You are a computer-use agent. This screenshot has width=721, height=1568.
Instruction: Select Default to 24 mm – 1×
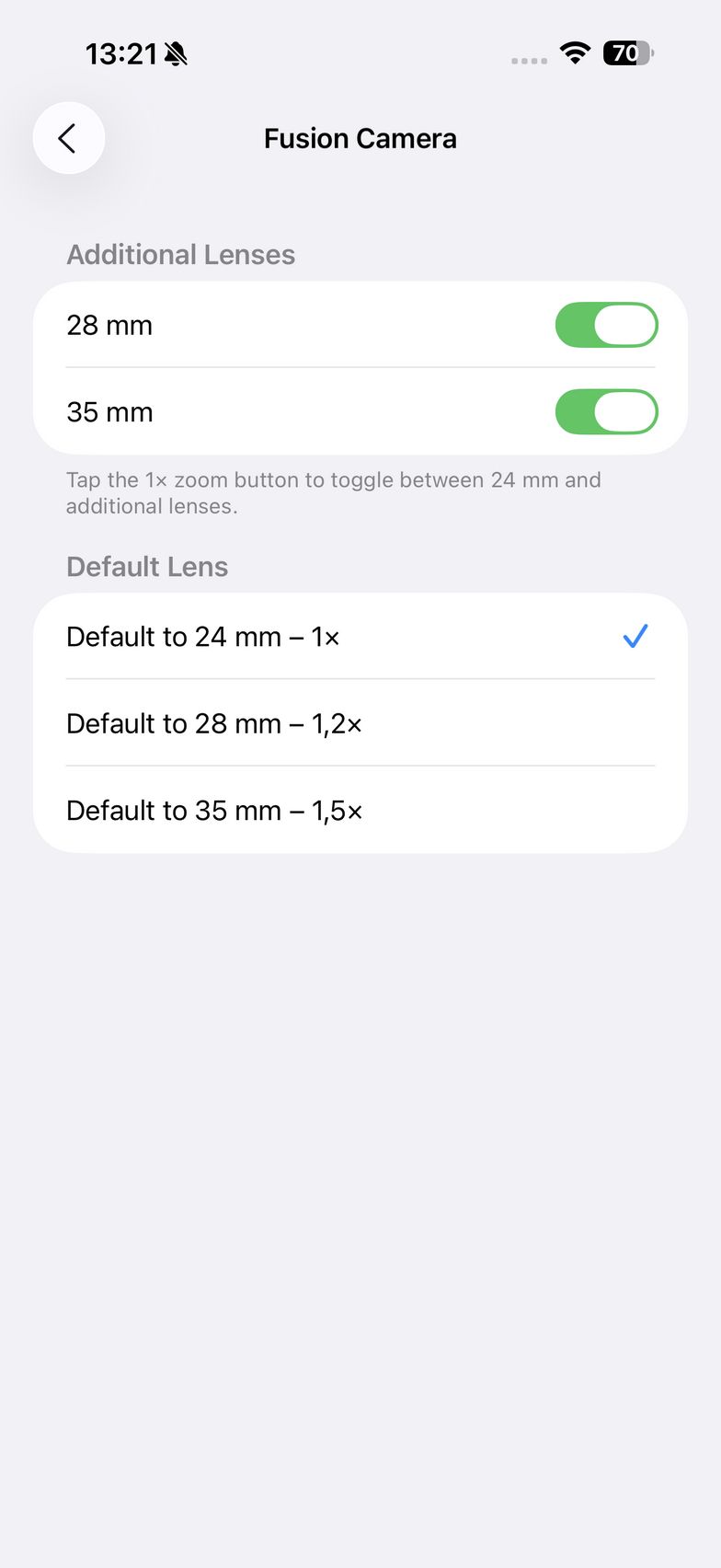coord(359,637)
